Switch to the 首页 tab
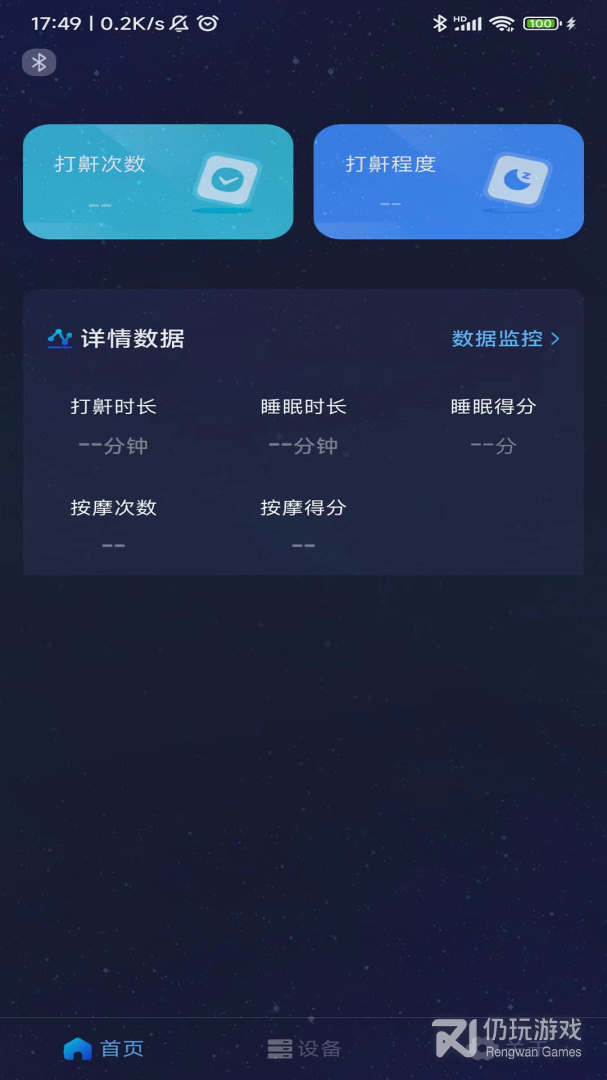607x1080 pixels. [x=104, y=1048]
